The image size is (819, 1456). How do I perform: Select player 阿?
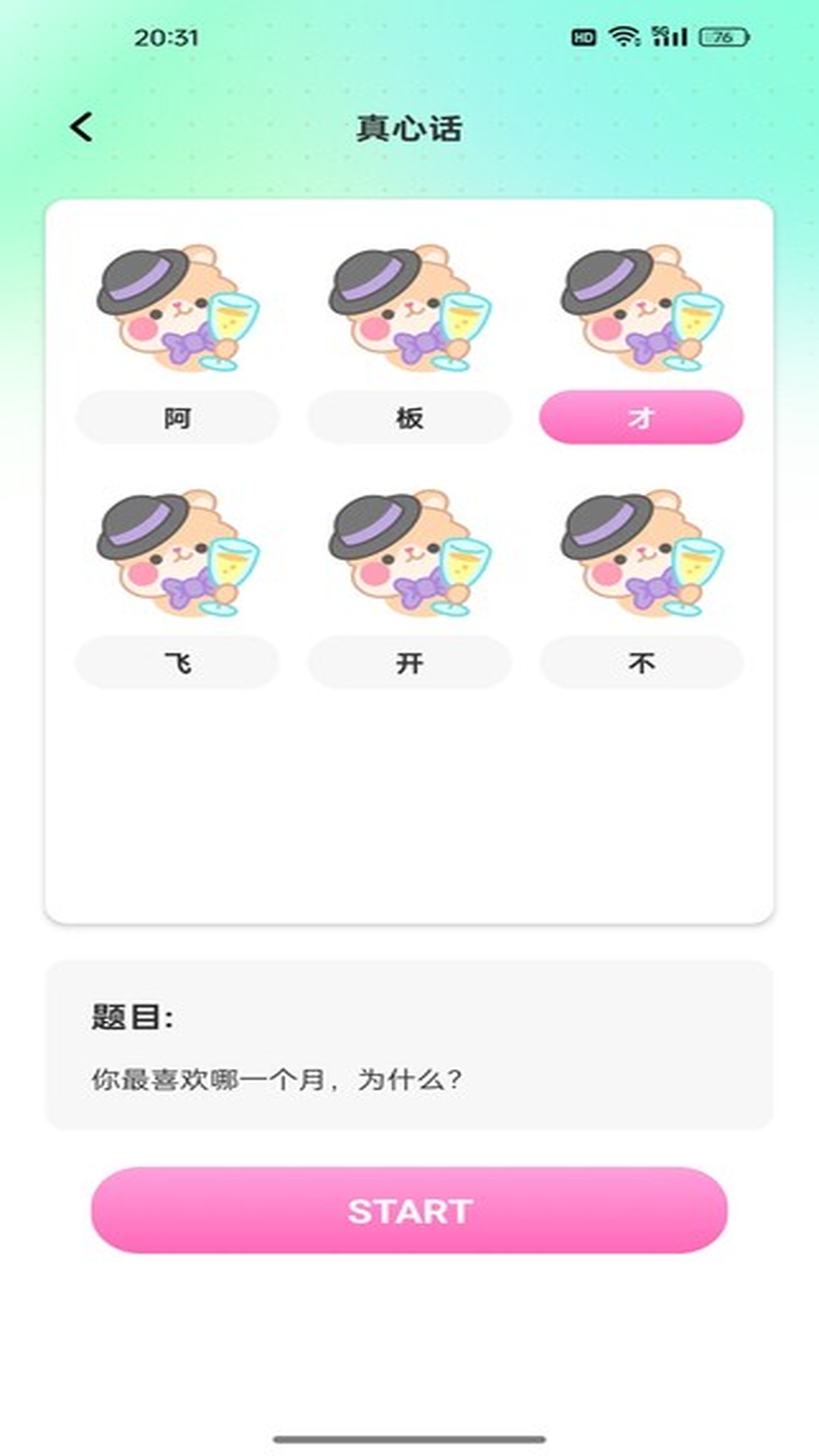tap(177, 416)
